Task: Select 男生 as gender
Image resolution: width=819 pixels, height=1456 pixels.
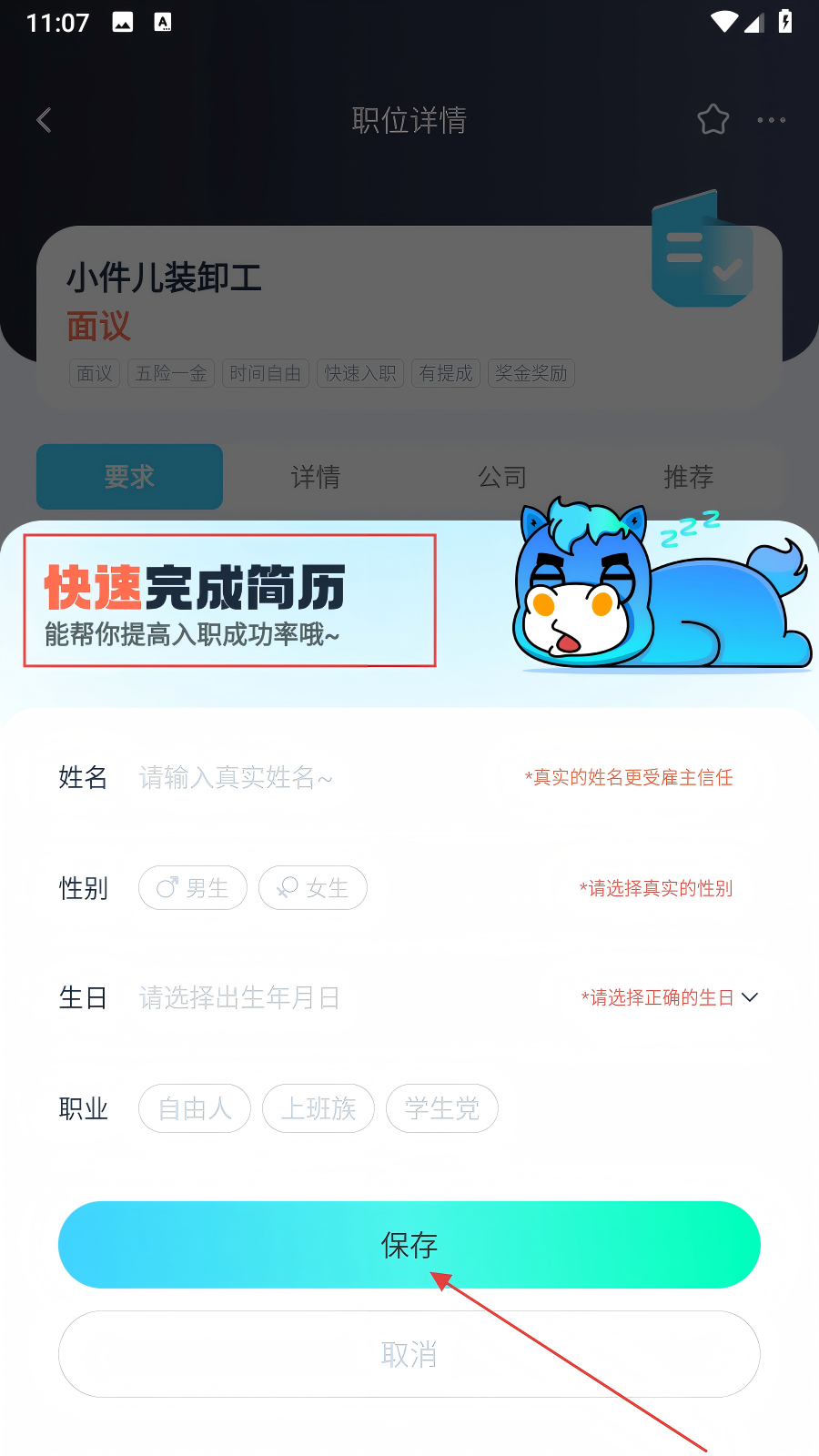Action: coord(193,888)
